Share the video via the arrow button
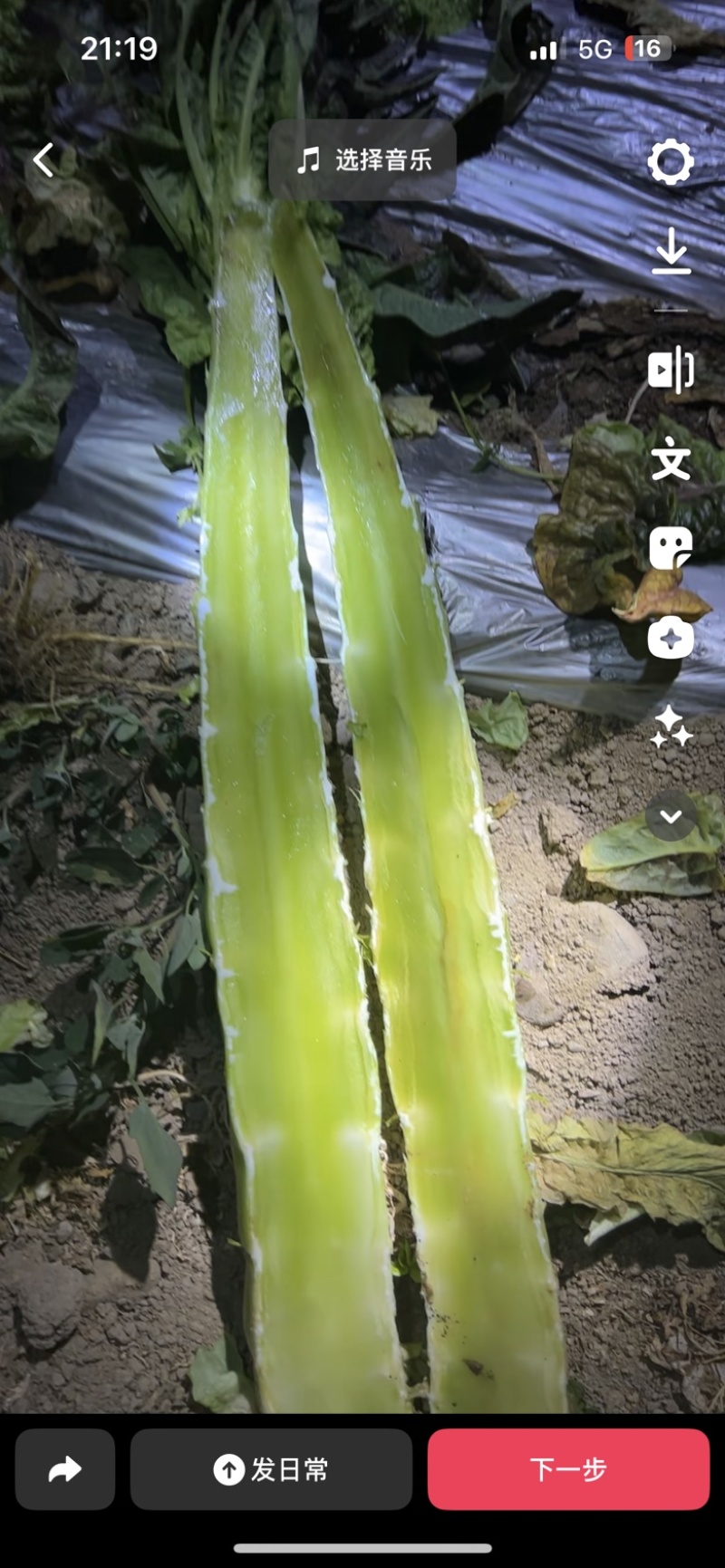This screenshot has width=725, height=1568. pos(65,1469)
